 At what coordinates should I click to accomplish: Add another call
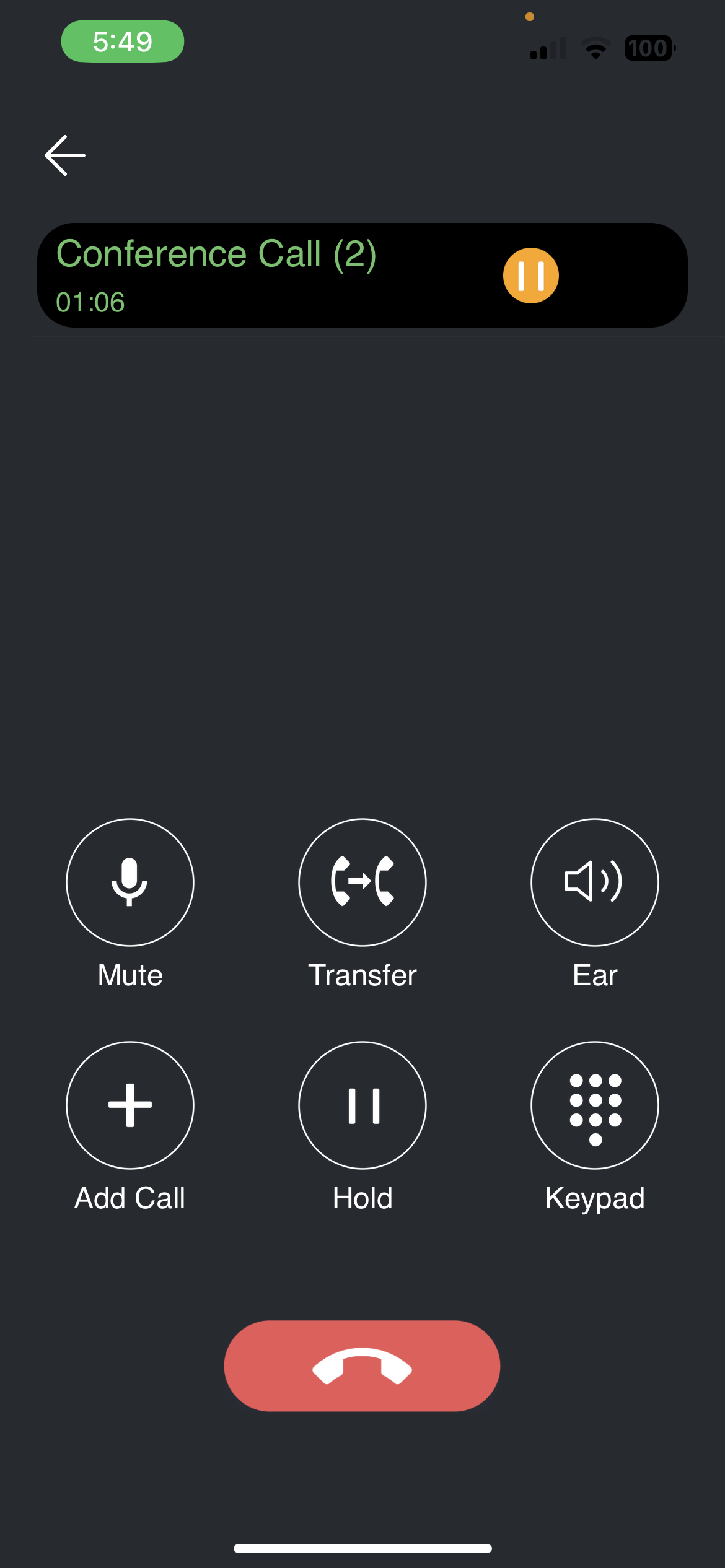tap(130, 1105)
